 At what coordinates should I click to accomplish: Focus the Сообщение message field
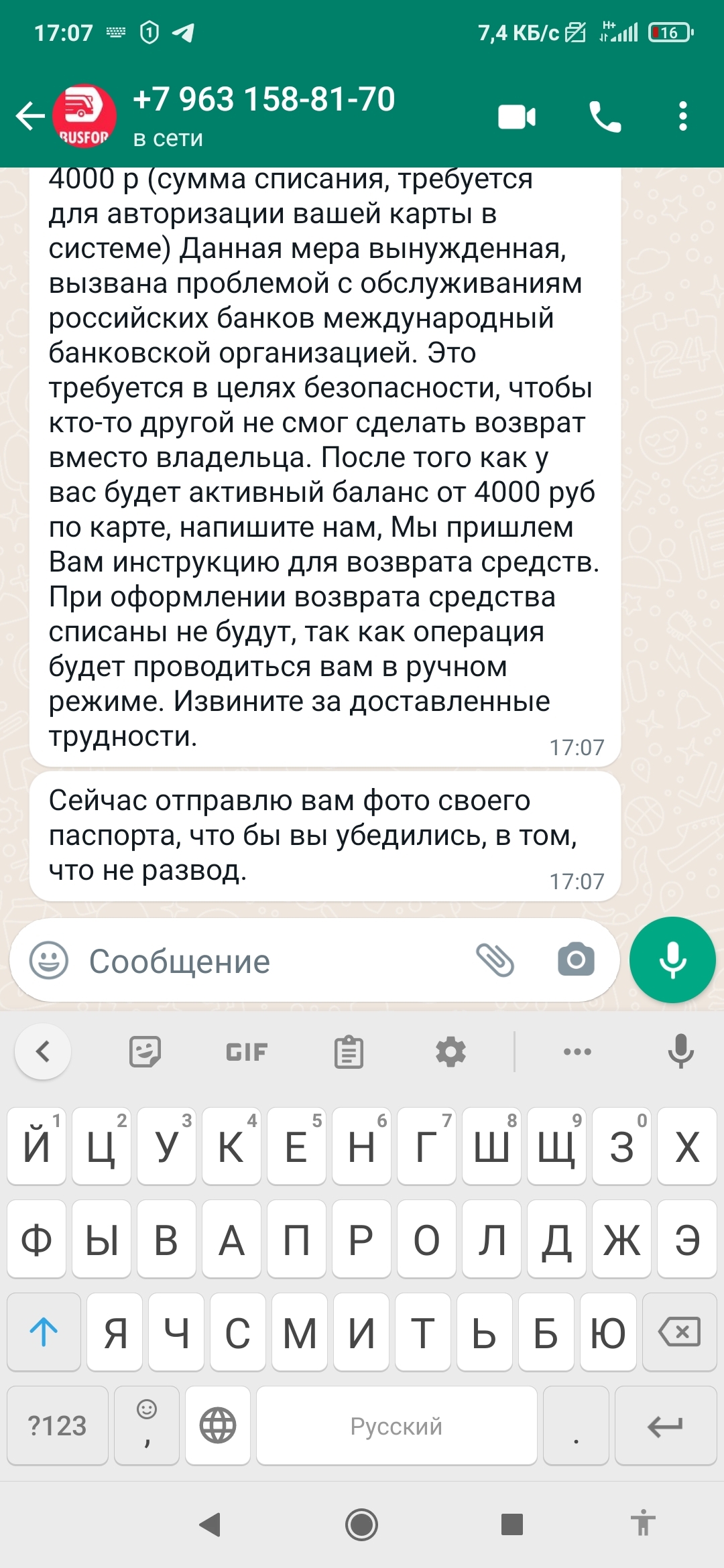[268, 961]
